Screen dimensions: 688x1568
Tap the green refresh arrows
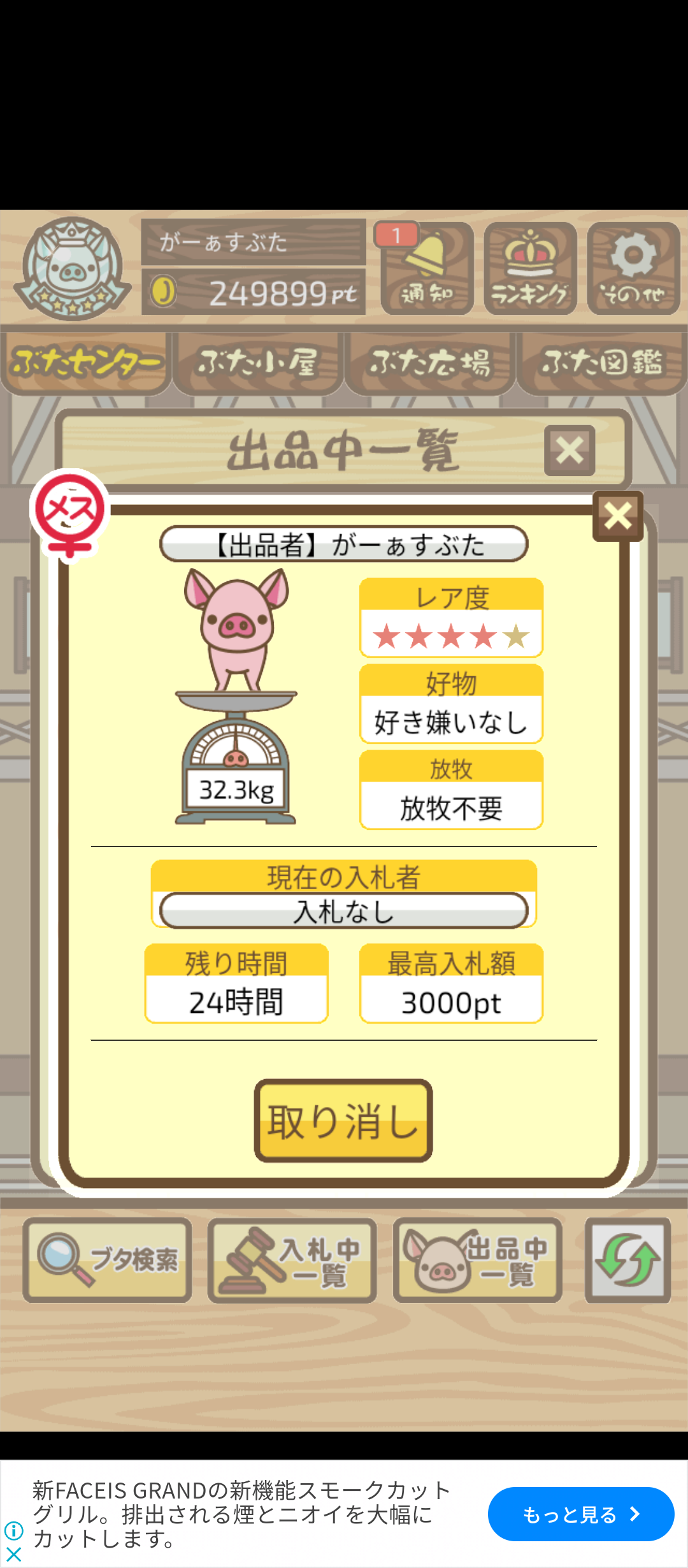pos(627,1260)
